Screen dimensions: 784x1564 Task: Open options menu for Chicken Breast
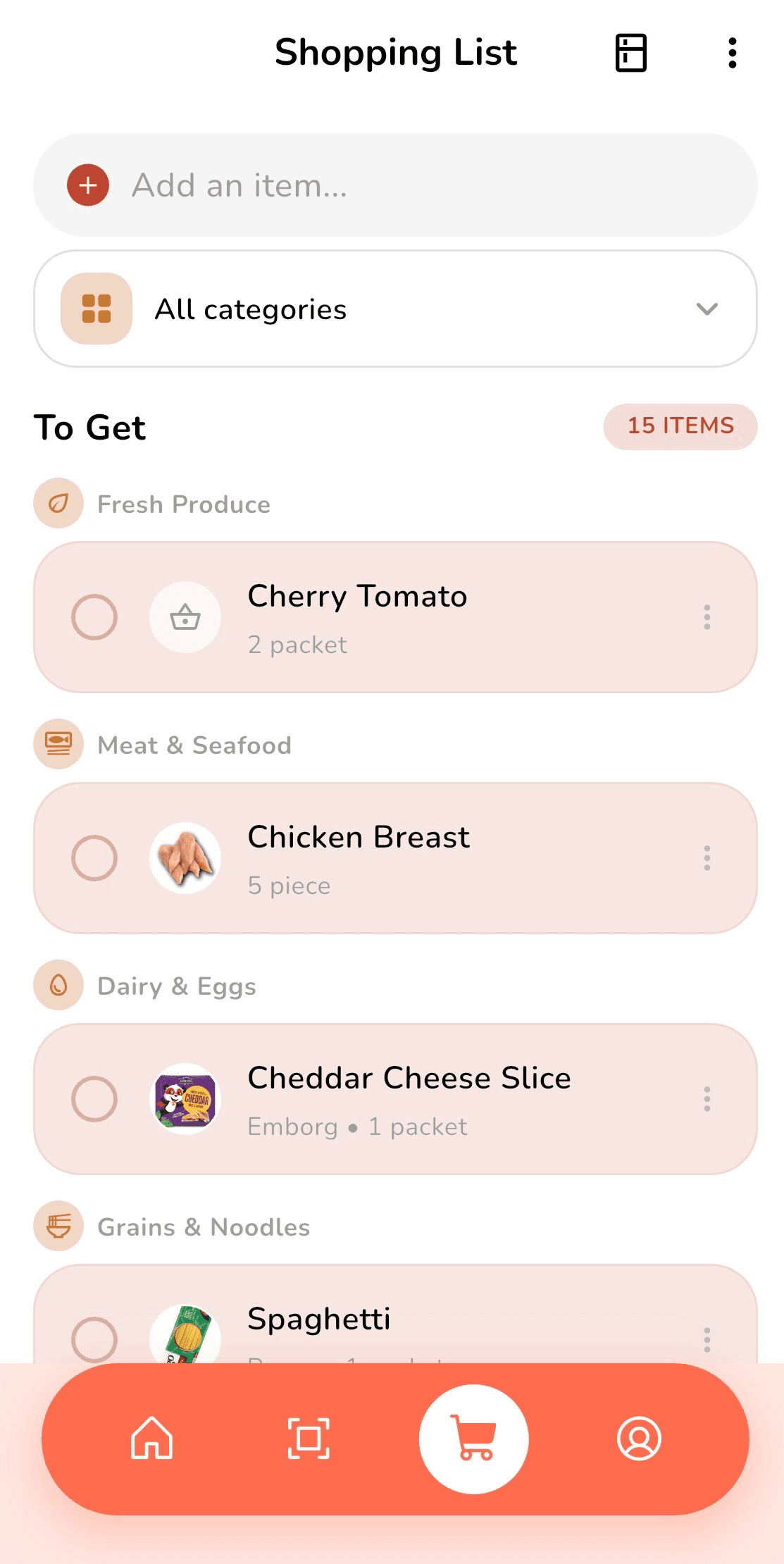(707, 857)
